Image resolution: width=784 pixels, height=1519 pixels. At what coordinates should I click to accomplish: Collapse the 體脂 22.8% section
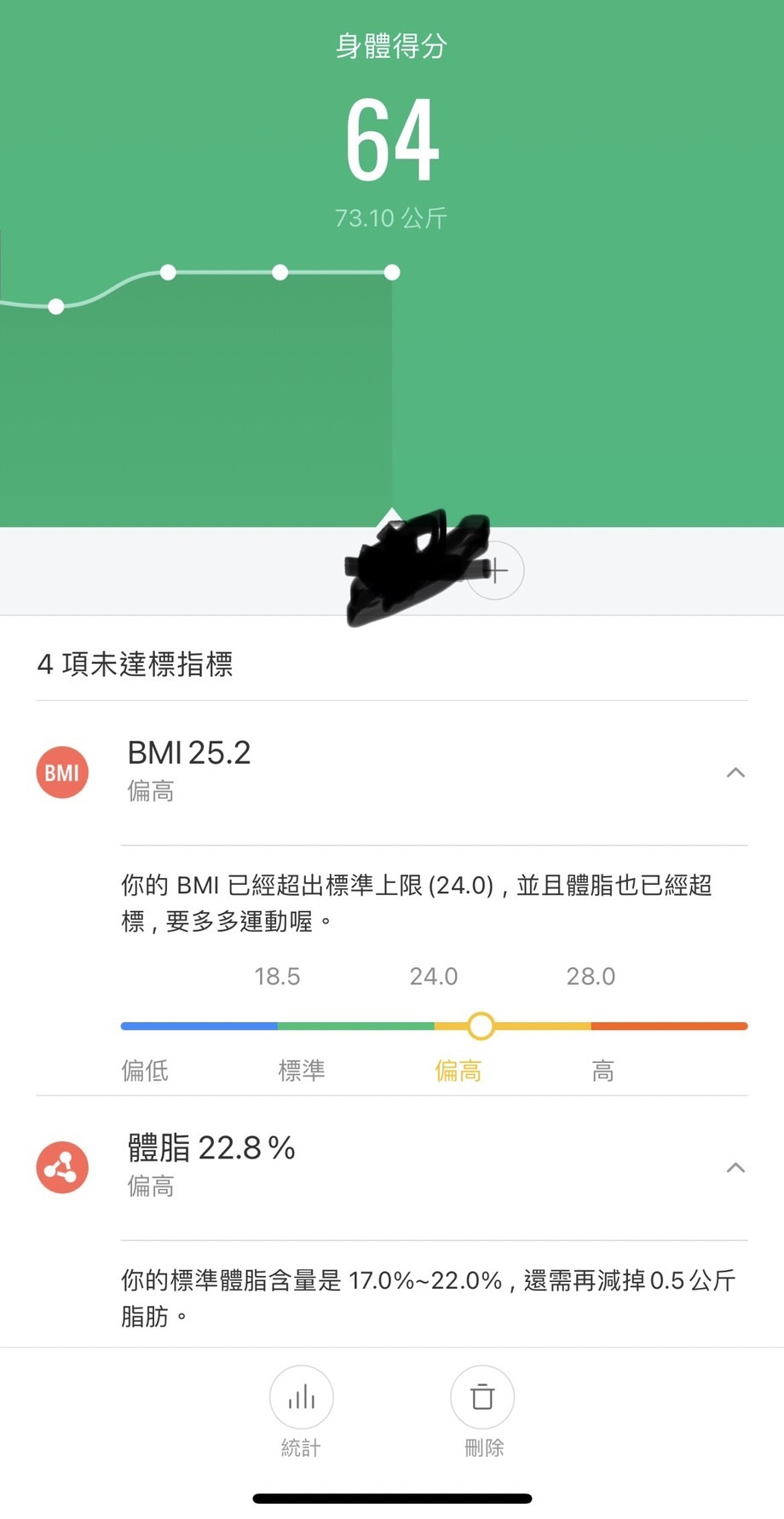[735, 1167]
